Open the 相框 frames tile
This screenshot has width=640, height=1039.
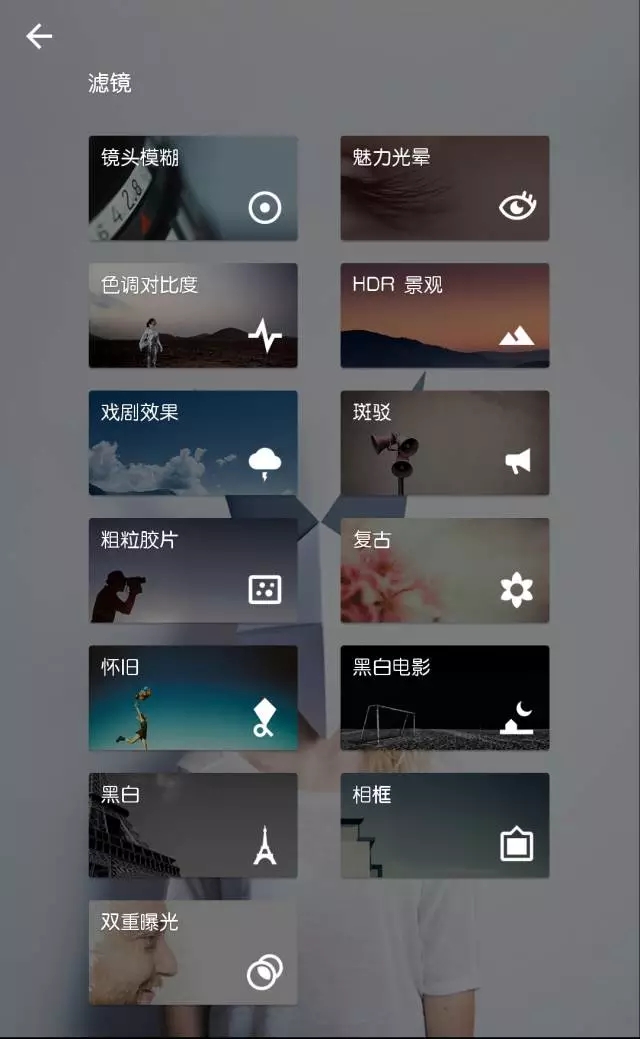pos(445,825)
